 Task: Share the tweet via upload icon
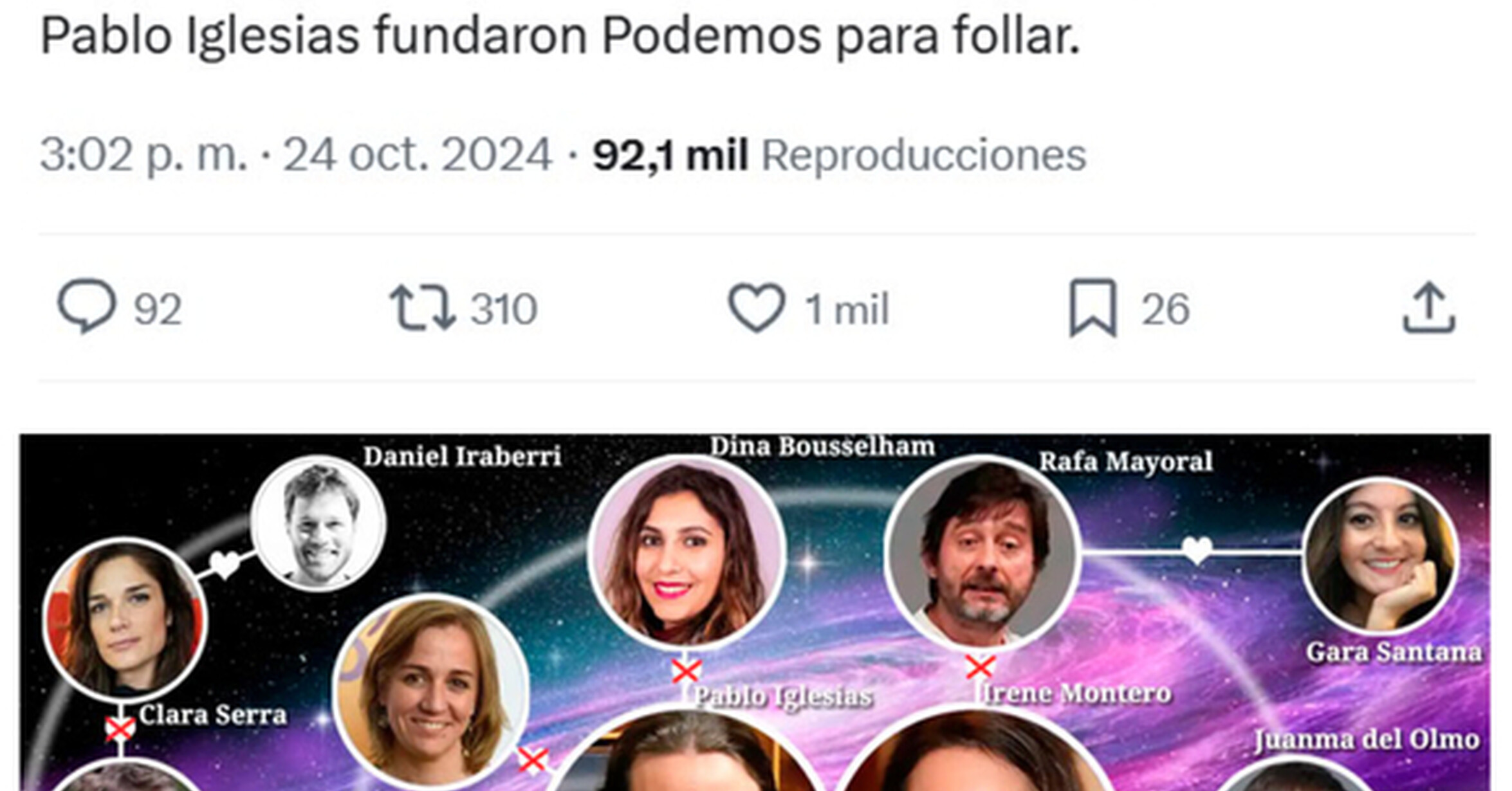click(x=1429, y=307)
